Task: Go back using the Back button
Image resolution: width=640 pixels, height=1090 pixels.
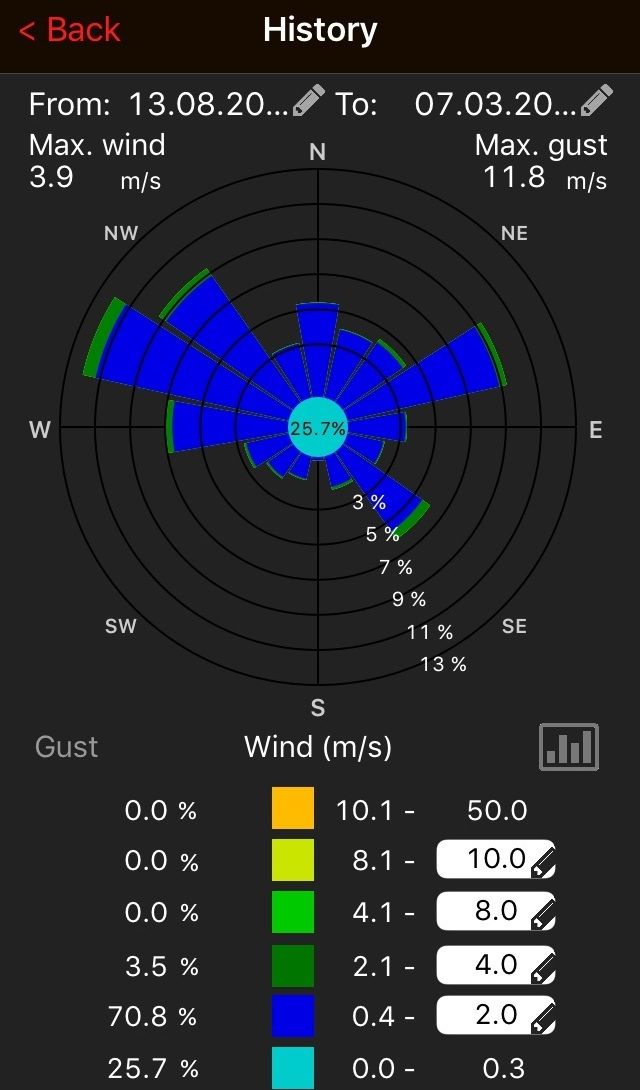Action: [x=69, y=31]
